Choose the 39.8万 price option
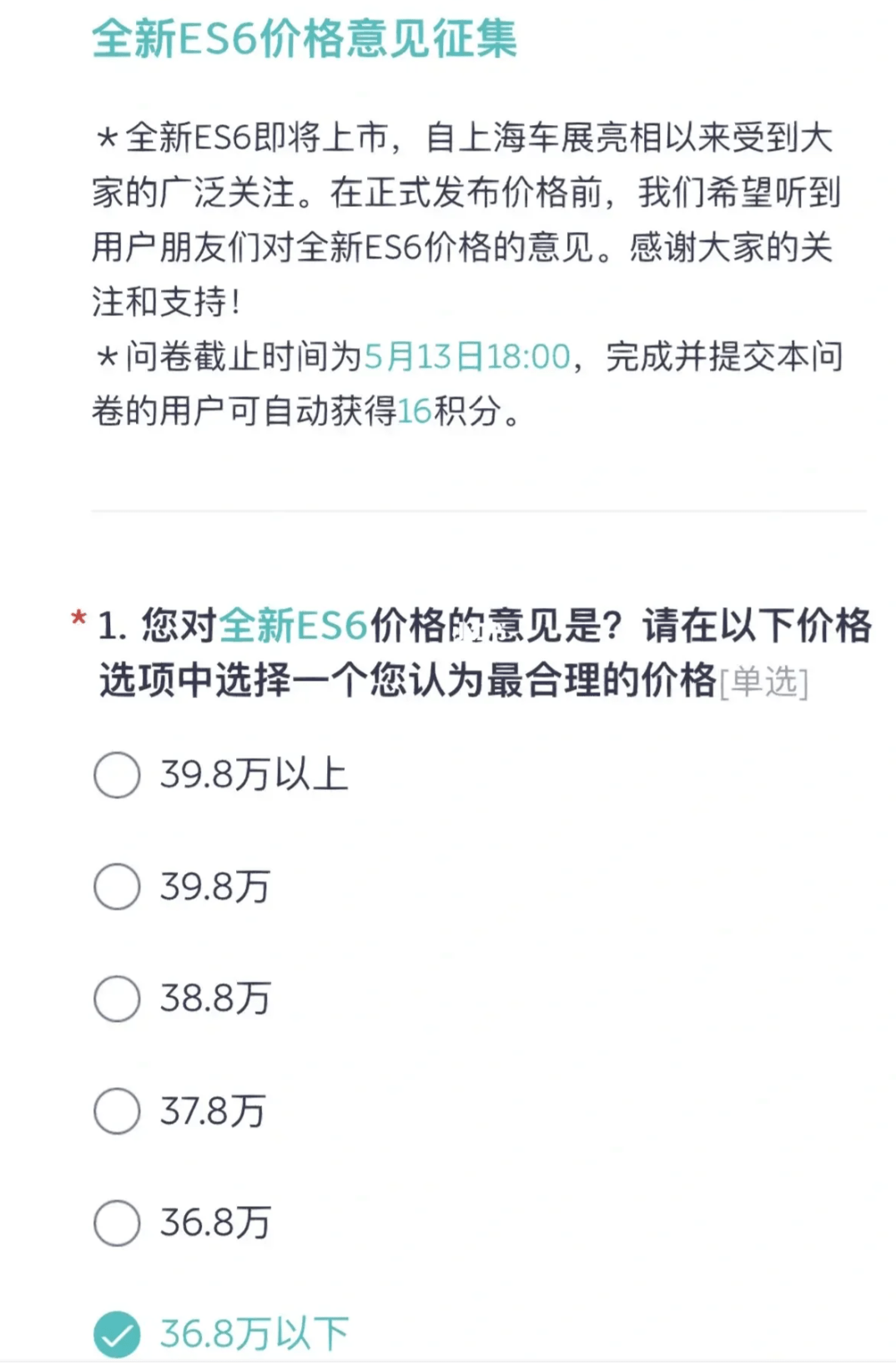The height and width of the screenshot is (1364, 896). click(x=117, y=887)
